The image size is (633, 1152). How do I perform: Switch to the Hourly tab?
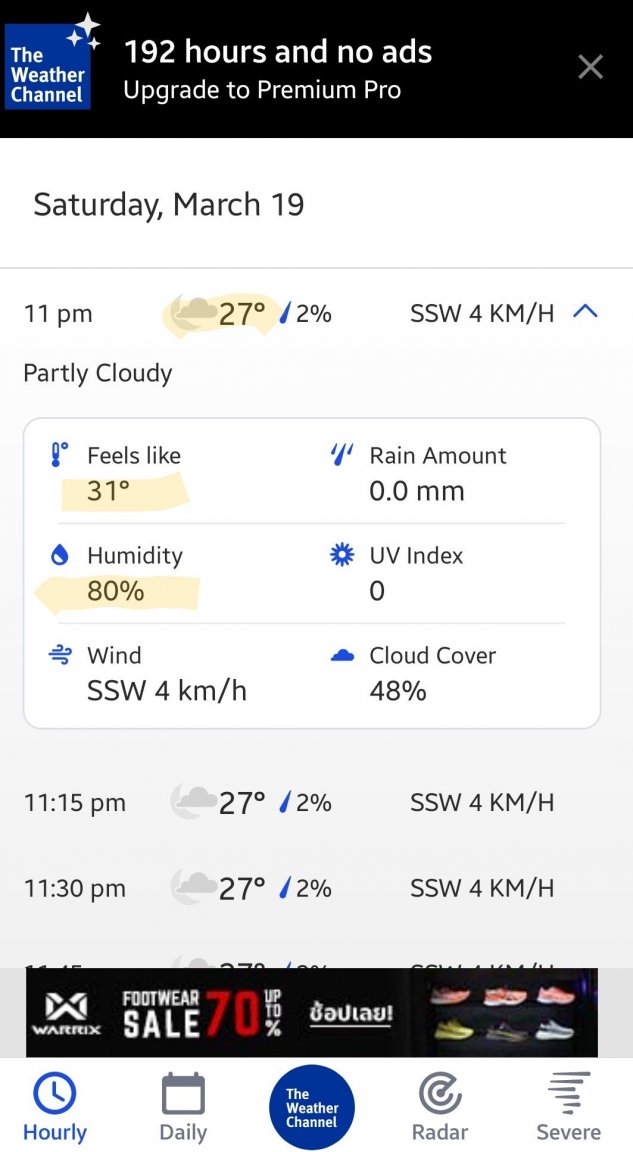[55, 1107]
